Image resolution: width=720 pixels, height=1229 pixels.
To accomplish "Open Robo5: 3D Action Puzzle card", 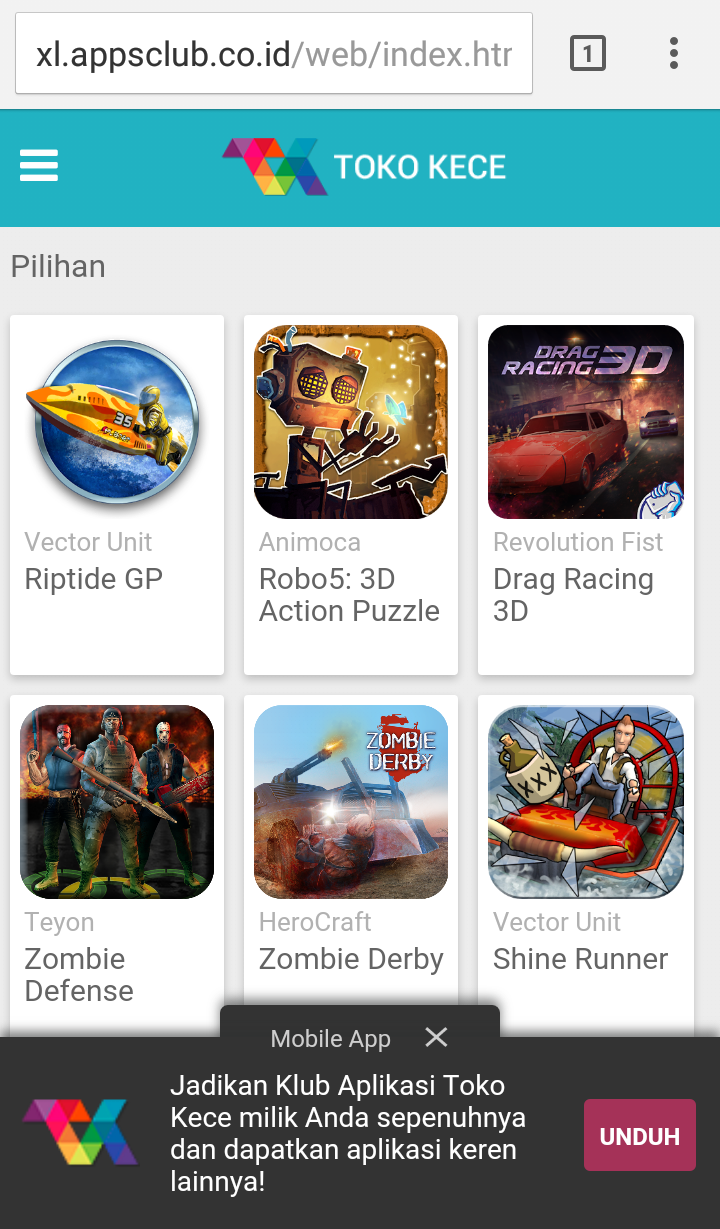I will click(x=350, y=495).
